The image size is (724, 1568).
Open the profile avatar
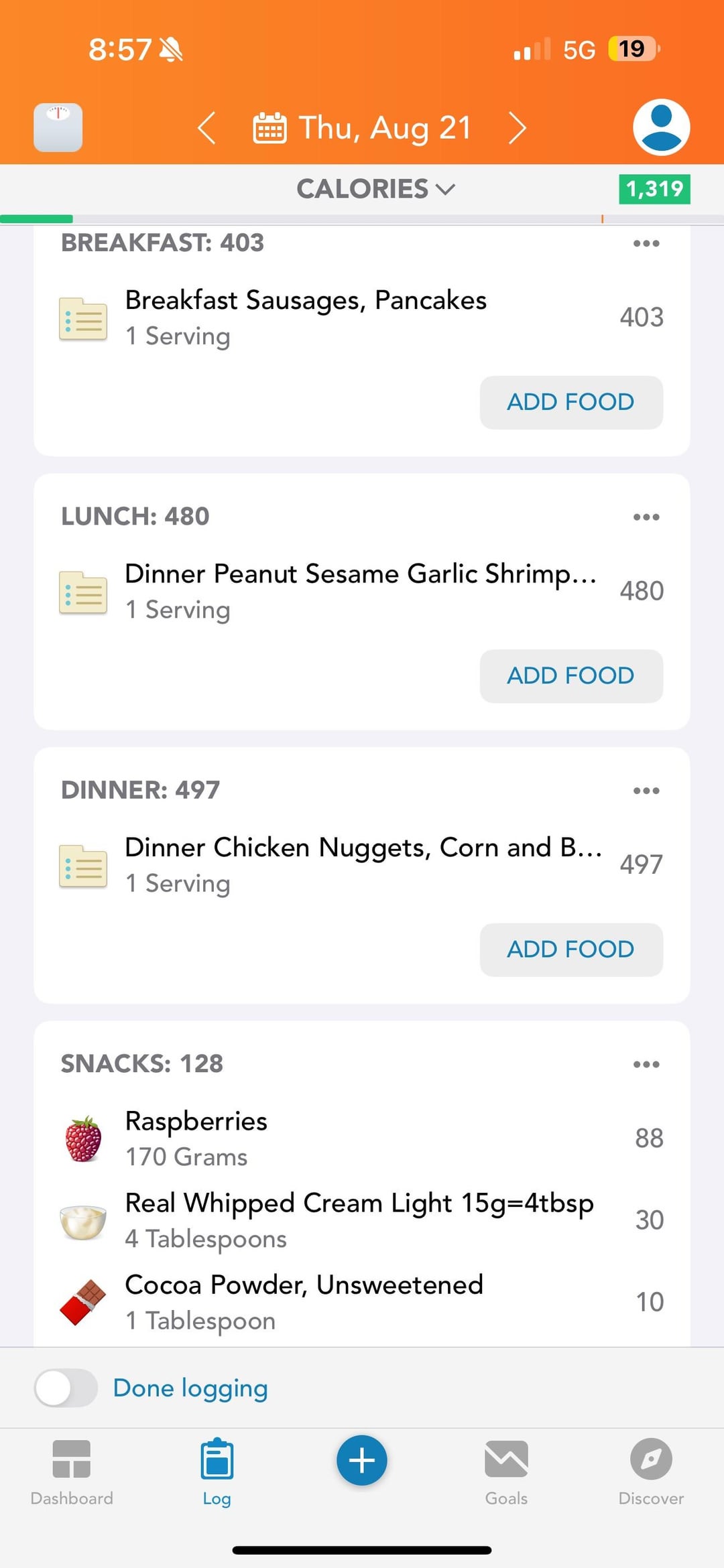661,127
